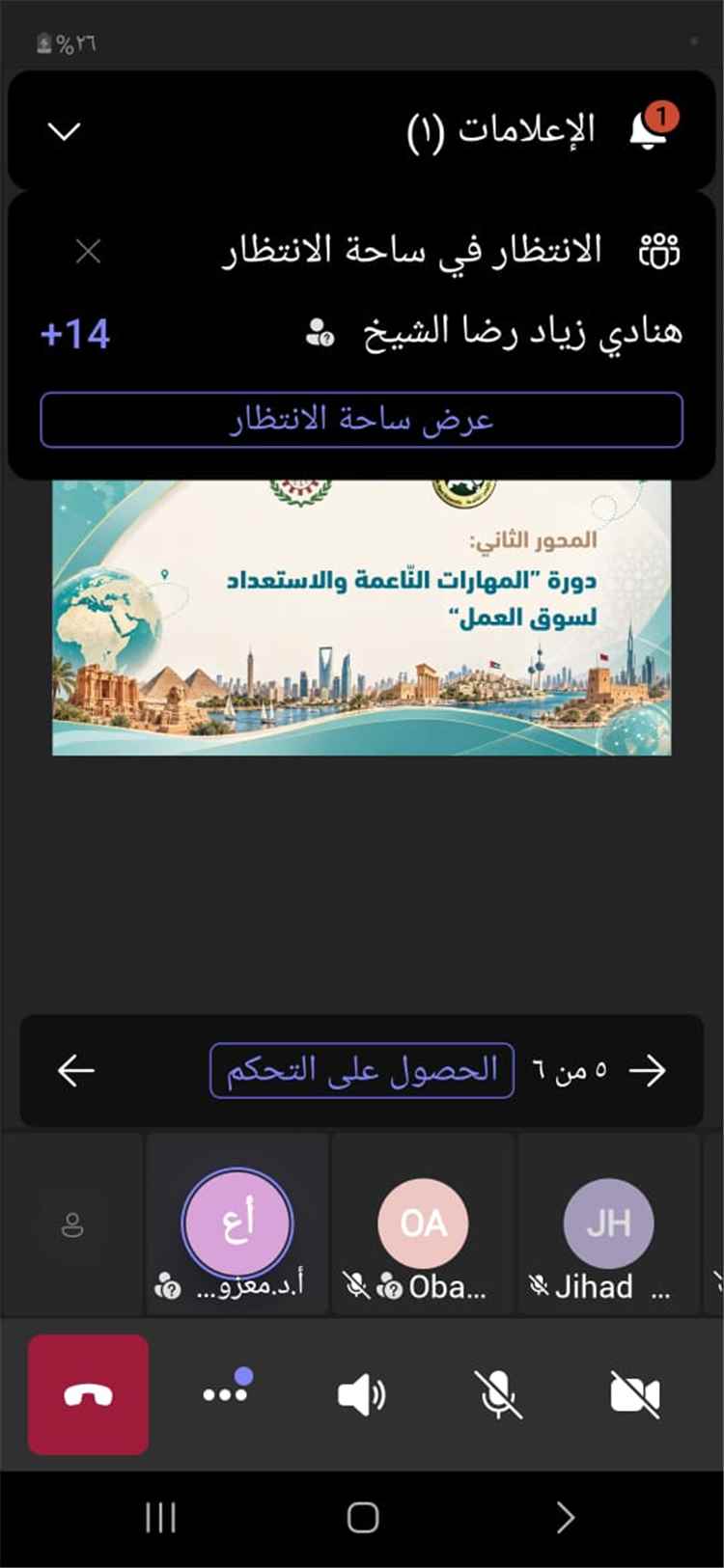Viewport: 724px width, 1568px height.
Task: Dismiss the lobby waiting notification
Action: click(88, 252)
